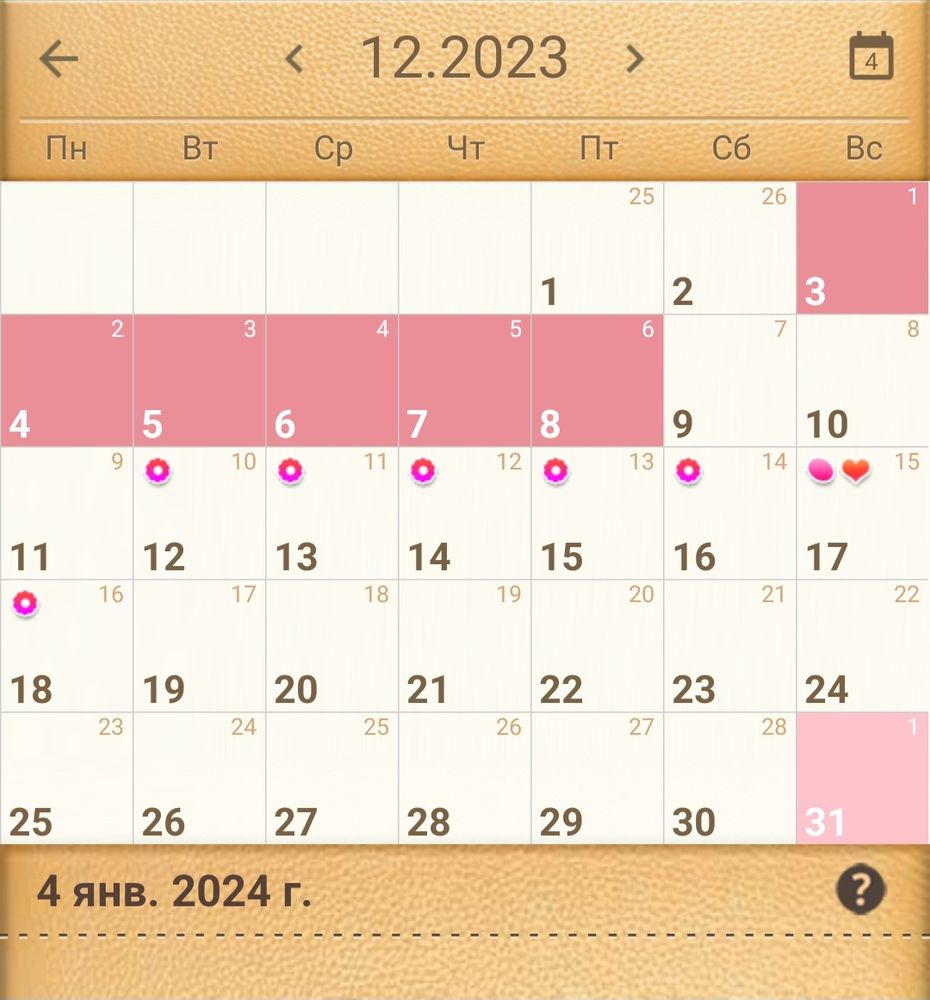Tap the month title 12.2023
The image size is (930, 1000).
[x=464, y=59]
